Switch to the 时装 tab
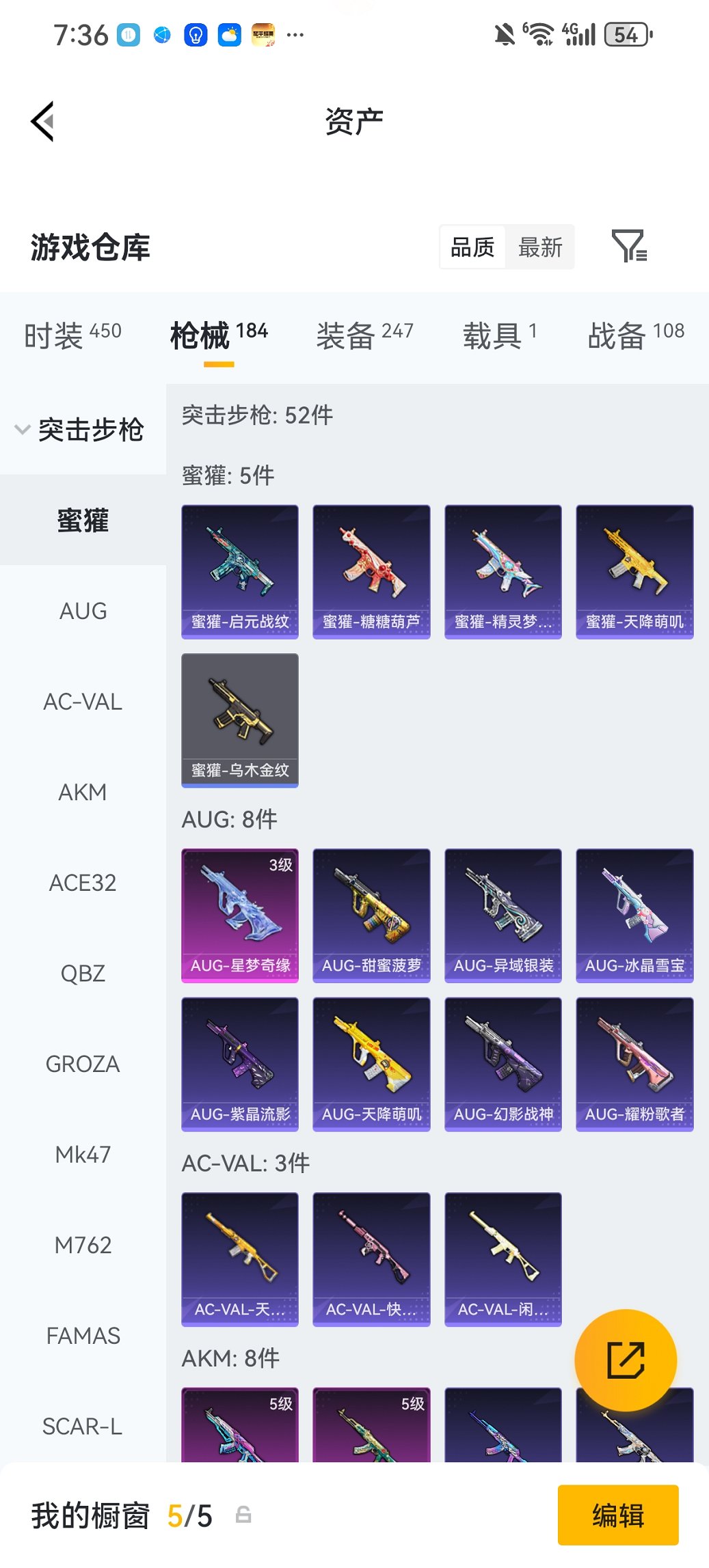This screenshot has height=1568, width=709. (x=72, y=335)
